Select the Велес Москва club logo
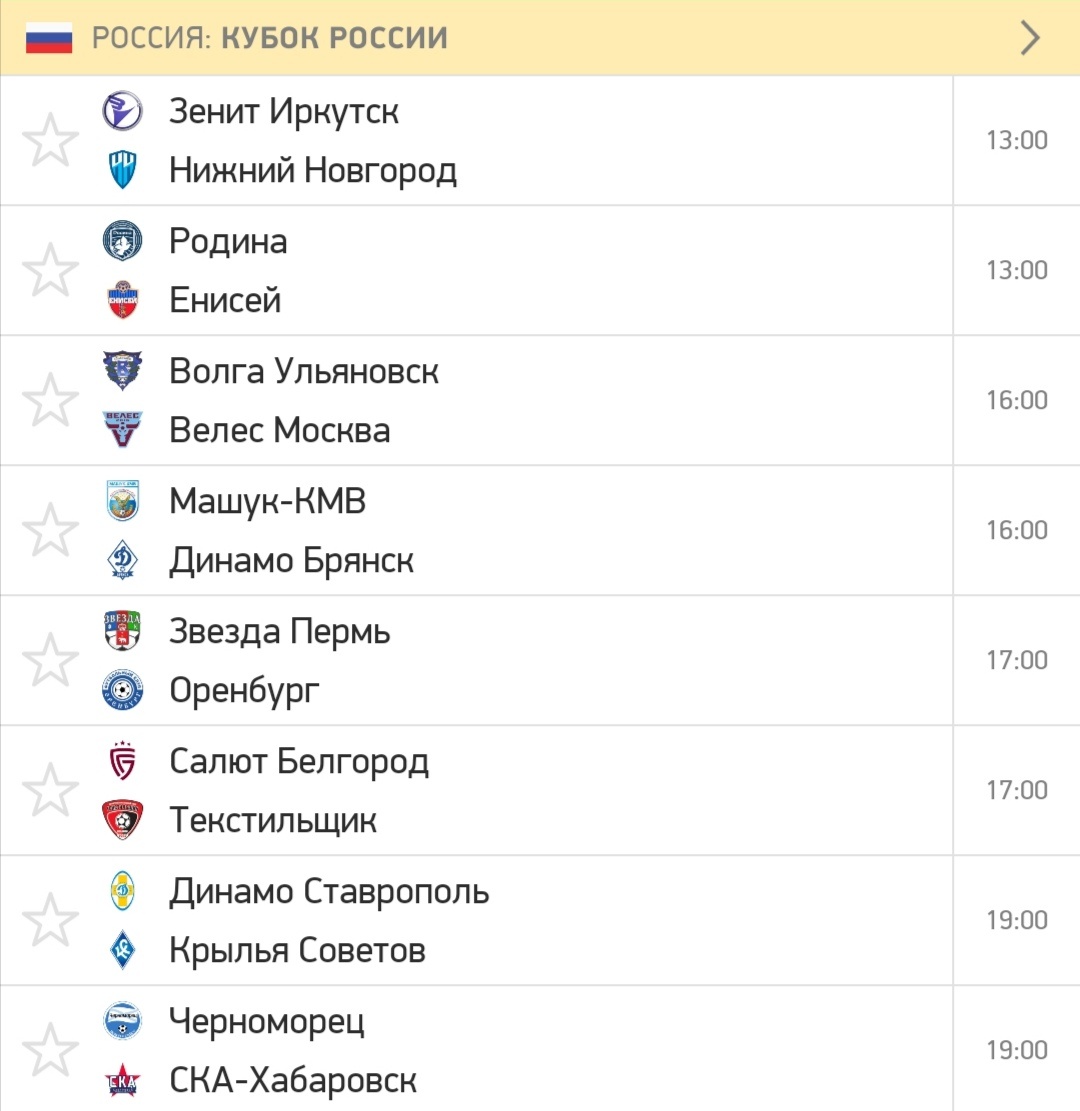This screenshot has height=1111, width=1080. tap(122, 430)
